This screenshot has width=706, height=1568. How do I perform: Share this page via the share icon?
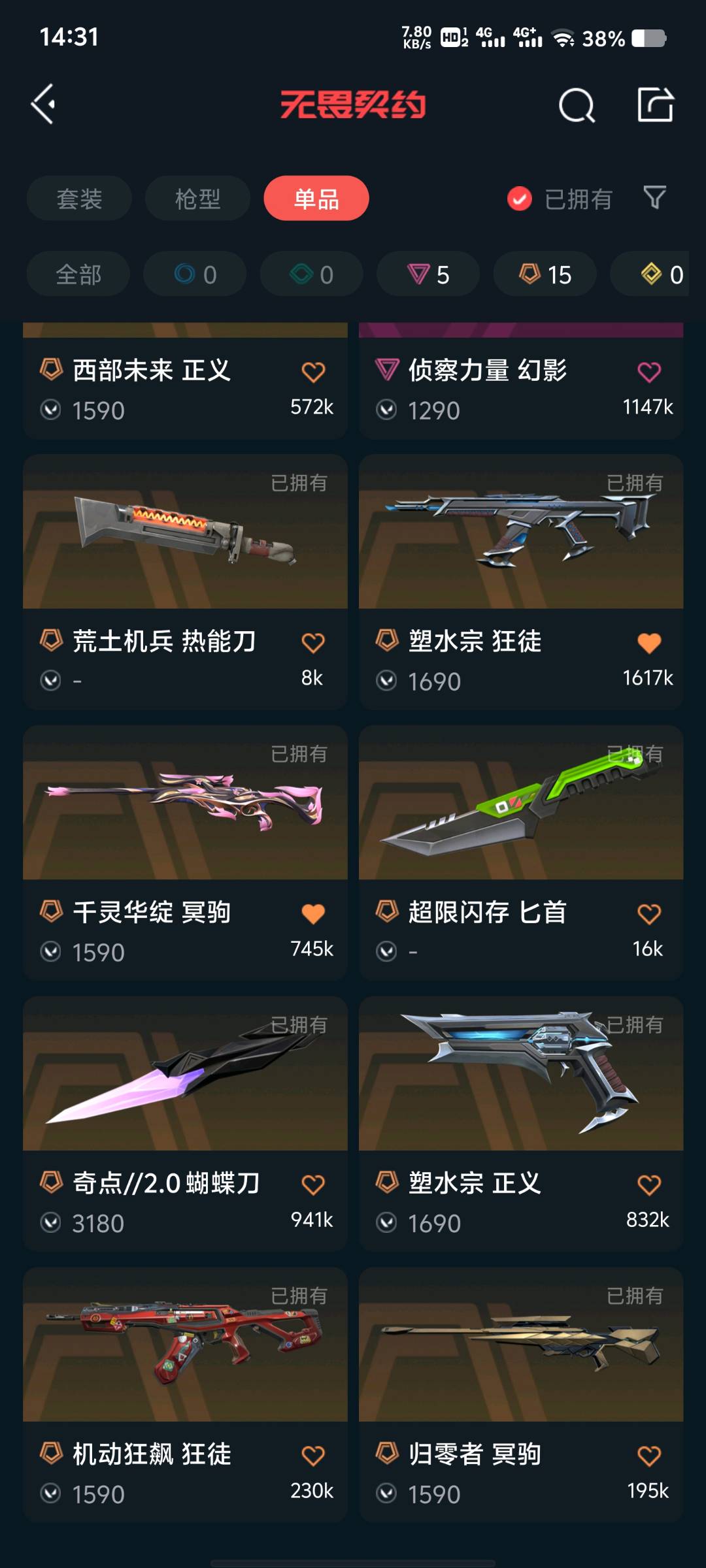[x=655, y=105]
